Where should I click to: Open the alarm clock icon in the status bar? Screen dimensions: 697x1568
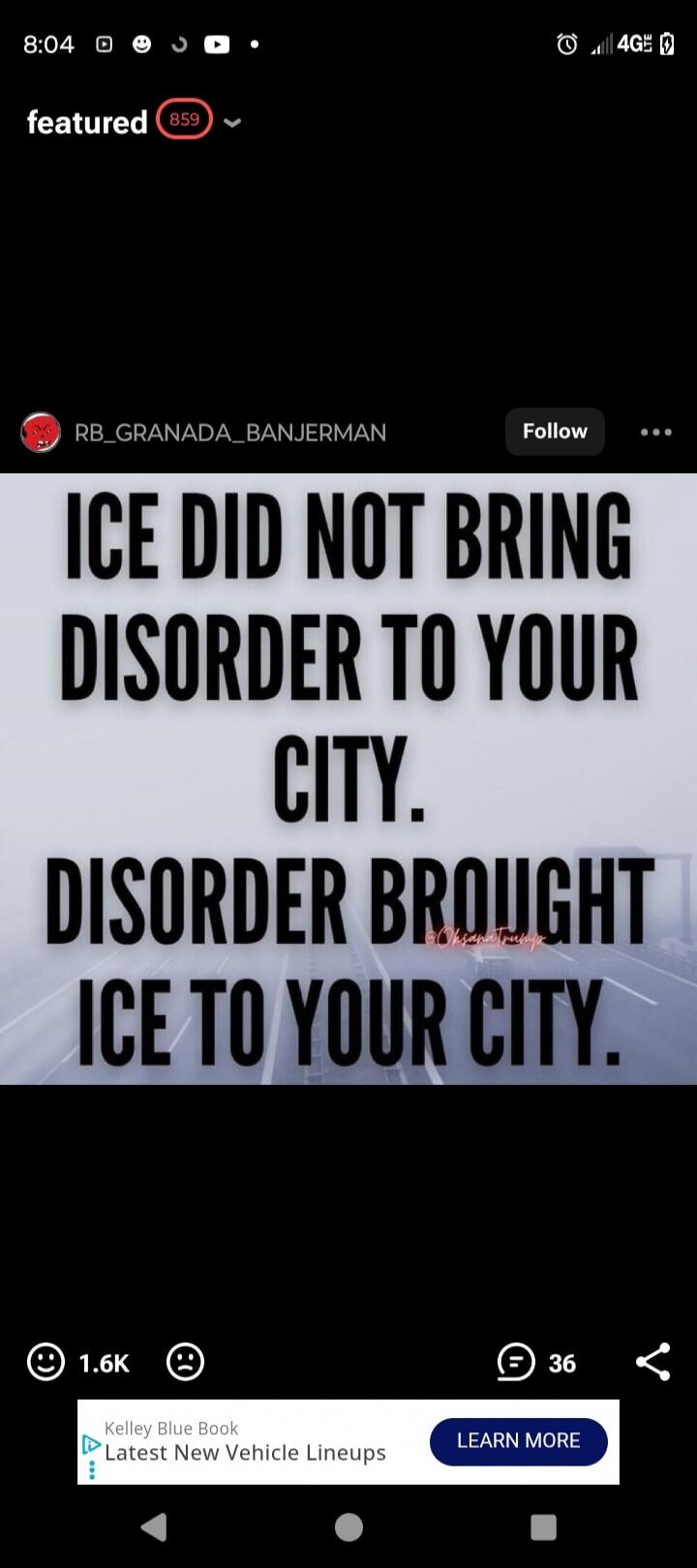tap(566, 43)
